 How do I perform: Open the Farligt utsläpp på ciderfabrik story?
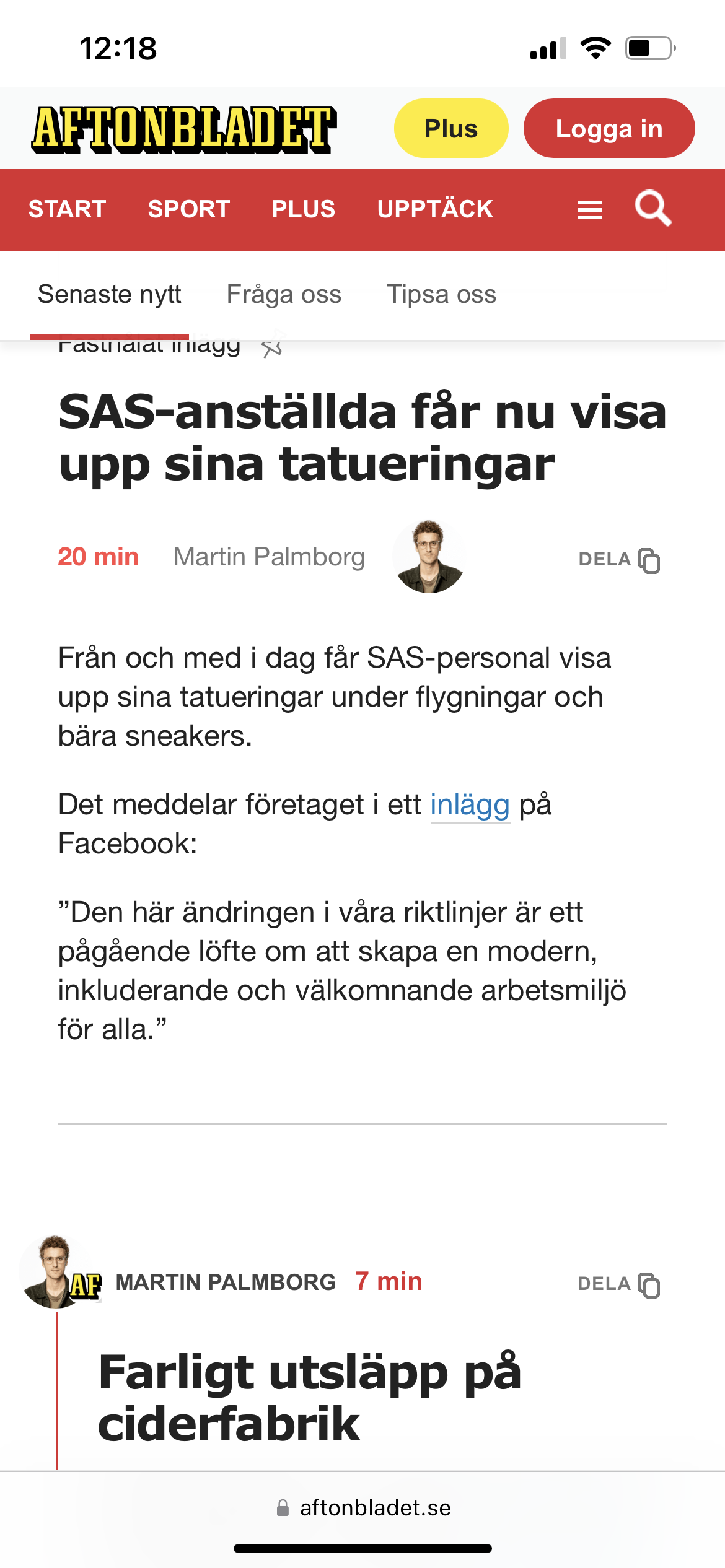pyautogui.click(x=310, y=1398)
